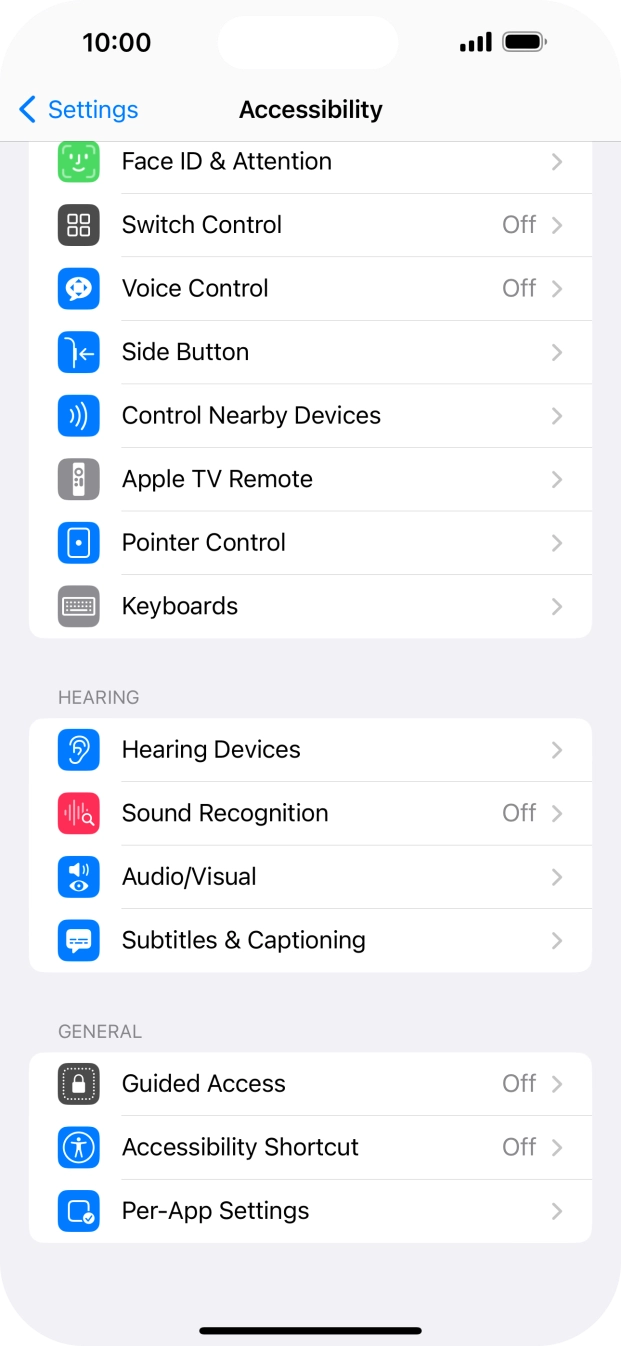Open Subtitles & Captioning
The width and height of the screenshot is (621, 1346).
tap(310, 940)
